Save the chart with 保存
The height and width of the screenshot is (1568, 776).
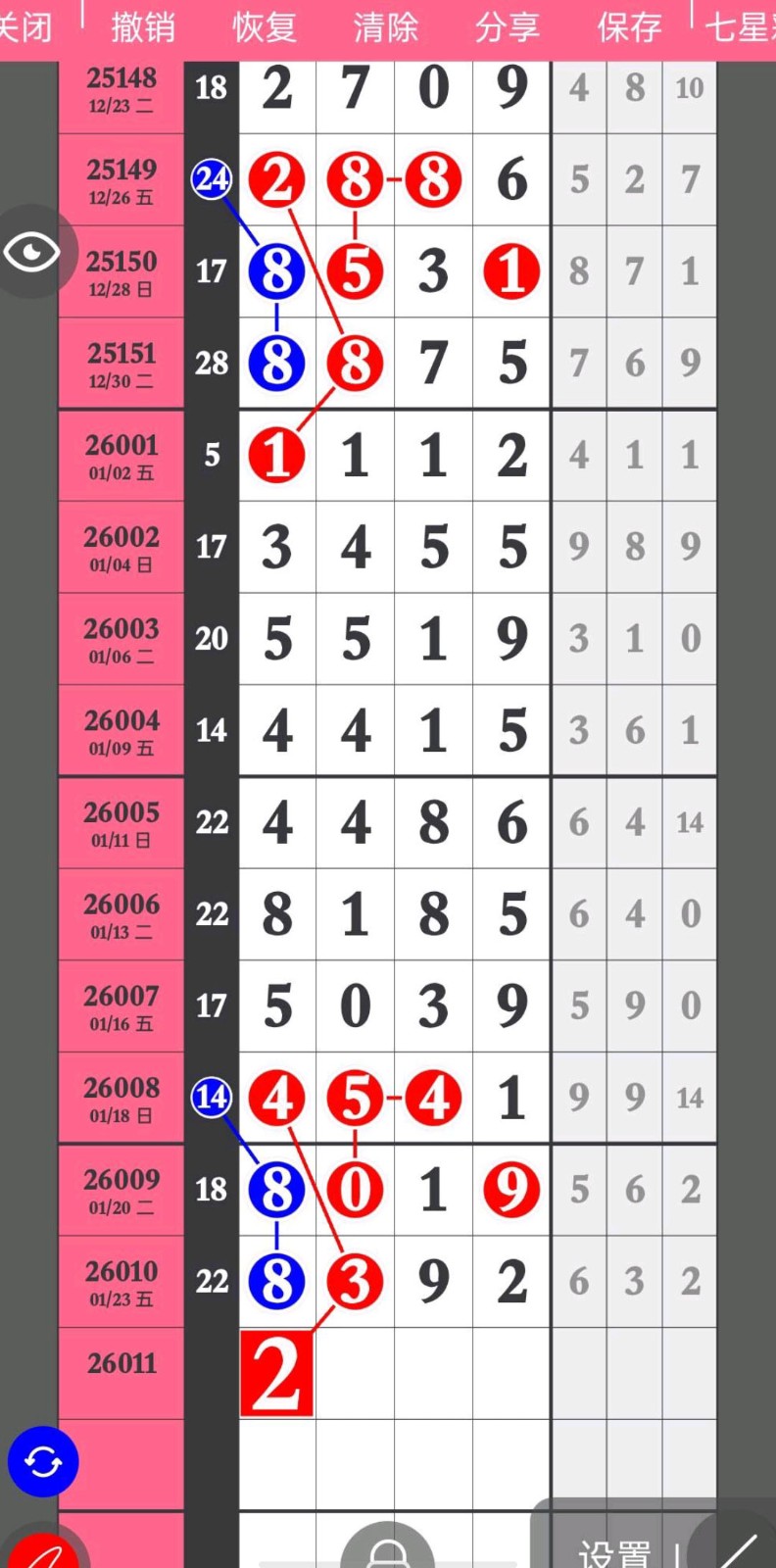tap(629, 26)
